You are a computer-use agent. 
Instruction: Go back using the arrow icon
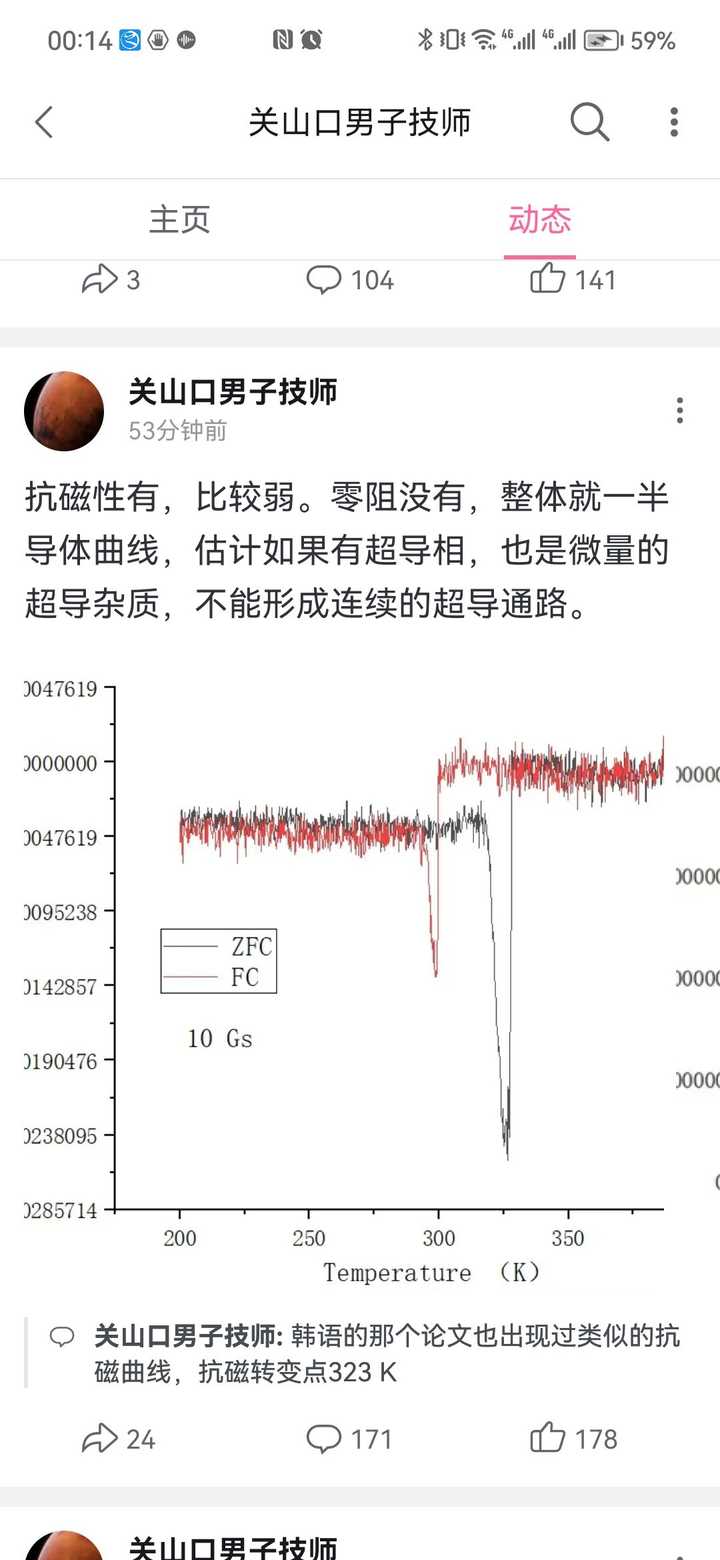[x=44, y=123]
